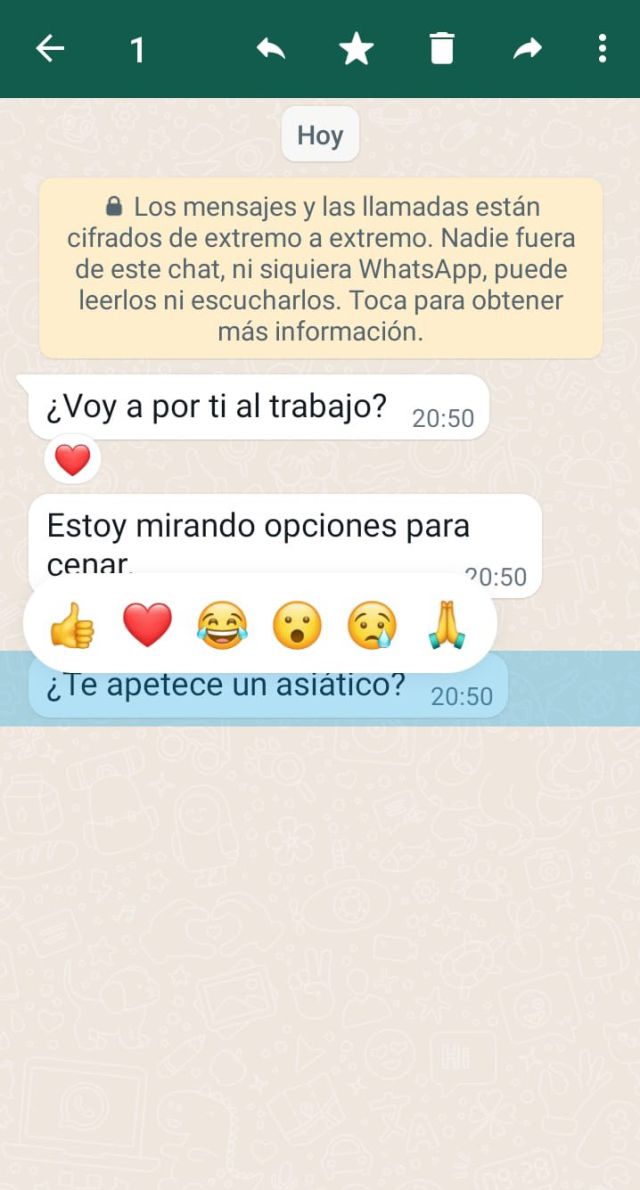
Task: React with the laughing tears emoji
Action: 222,627
